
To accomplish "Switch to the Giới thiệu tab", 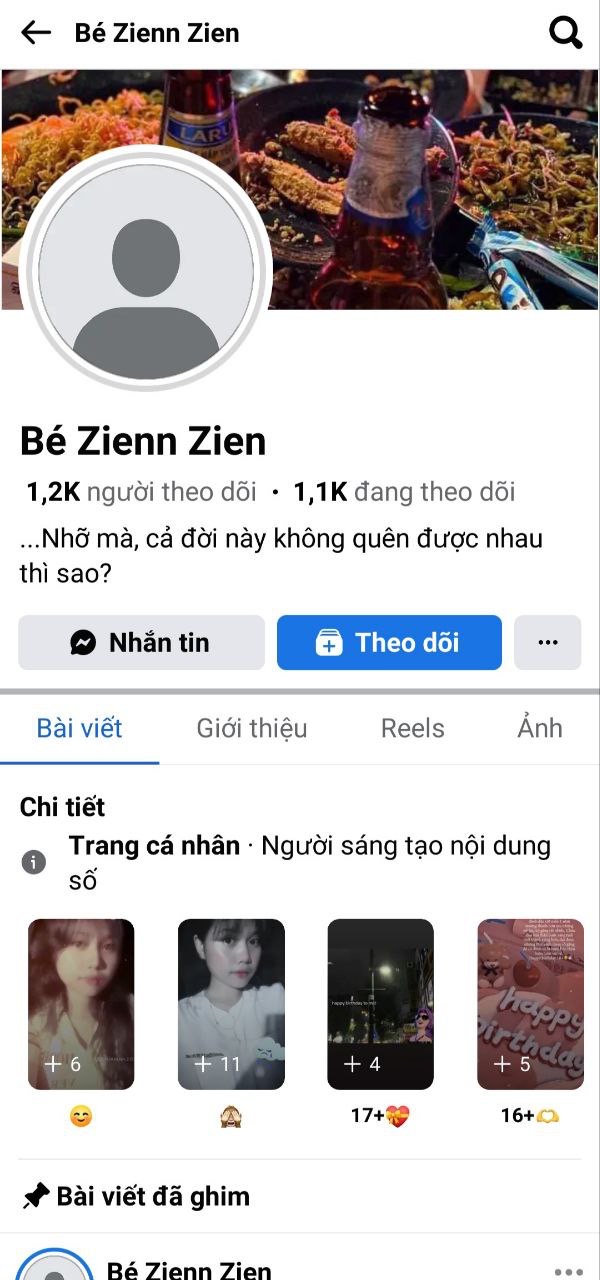I will 252,728.
